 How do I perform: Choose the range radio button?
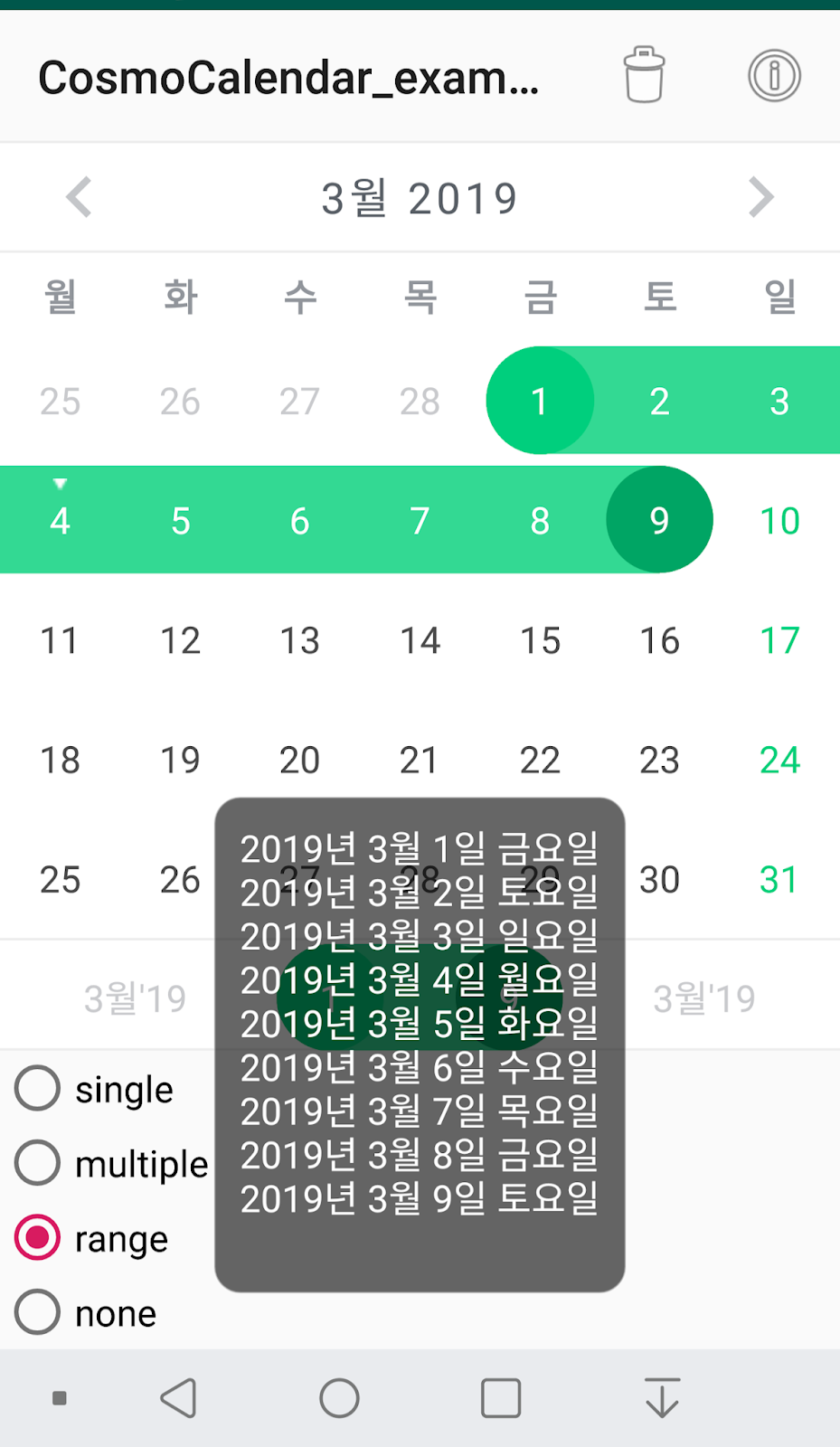click(x=91, y=1238)
